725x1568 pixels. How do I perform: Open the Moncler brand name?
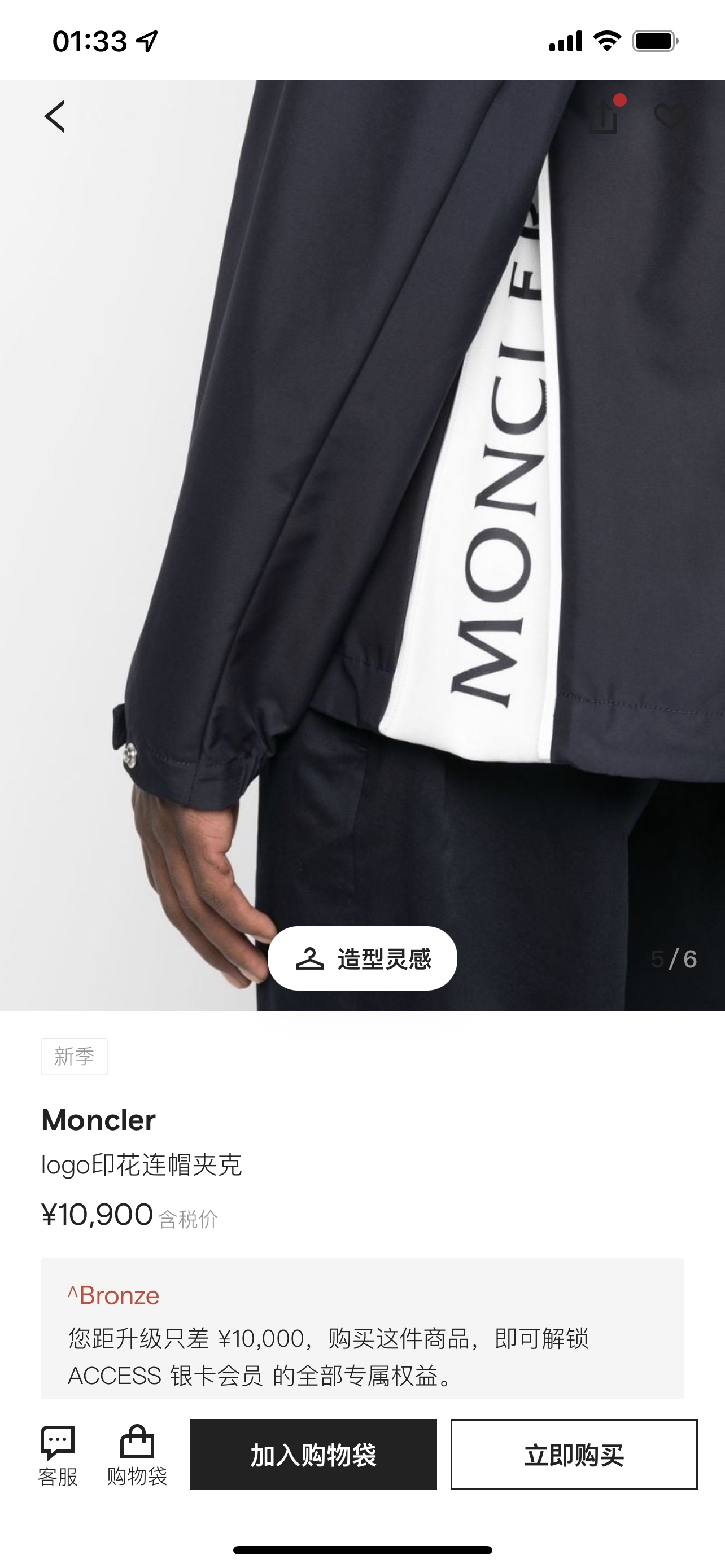coord(99,1120)
